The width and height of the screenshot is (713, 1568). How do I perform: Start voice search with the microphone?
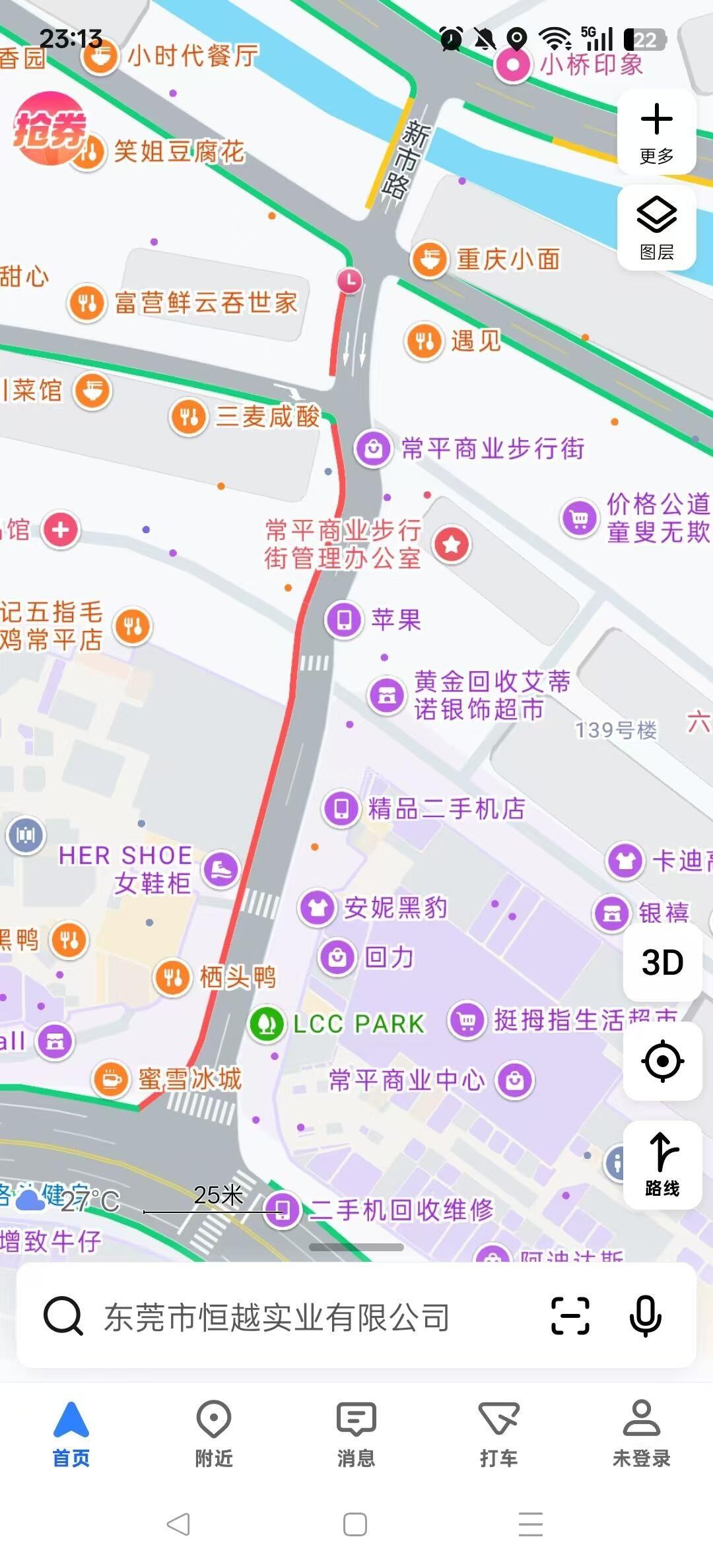[x=645, y=1316]
